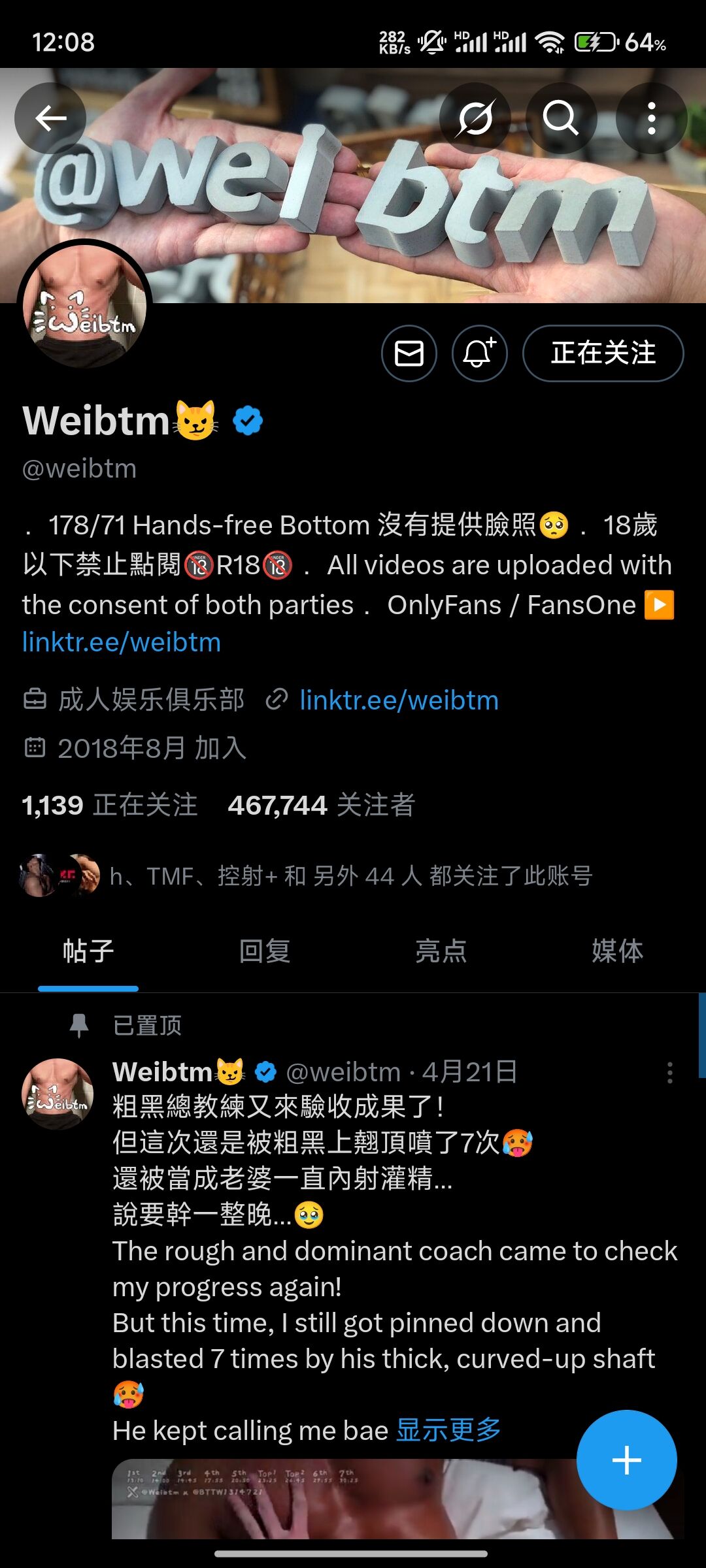This screenshot has width=706, height=1568.
Task: Open the profile overflow menu
Action: pos(651,118)
